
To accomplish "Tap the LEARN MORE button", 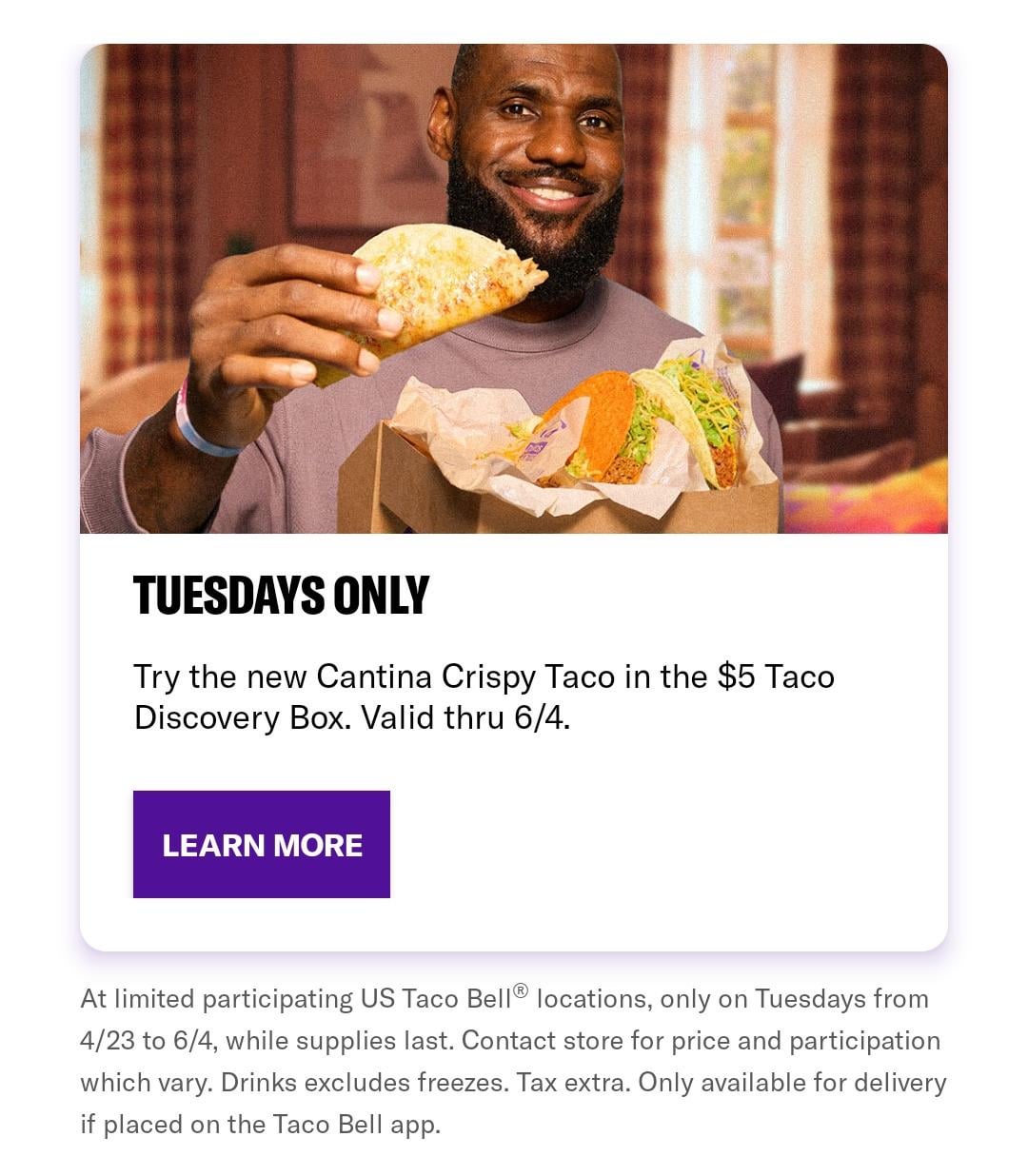I will (262, 844).
